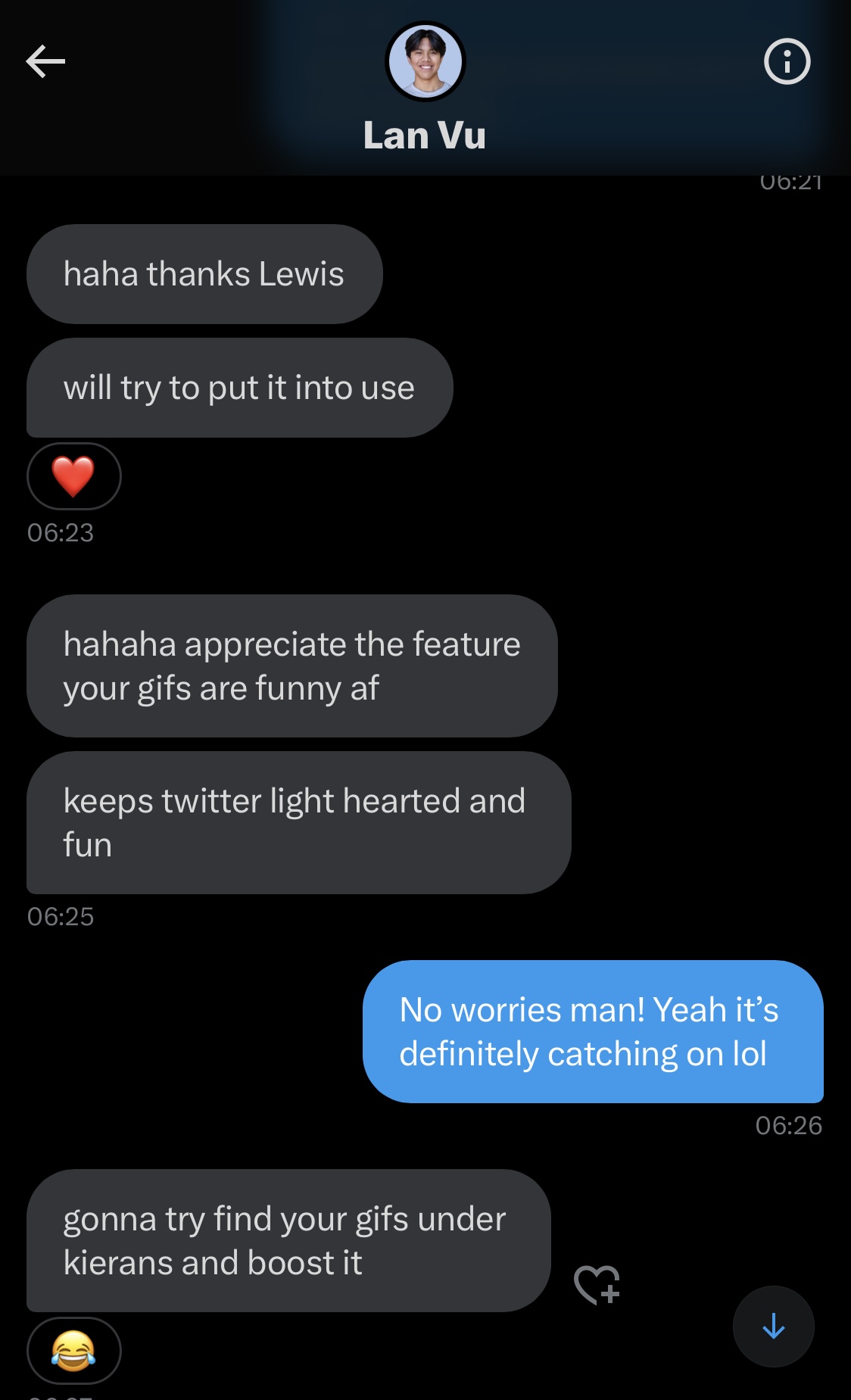Tap the heart reaction under "put it into use"
The image size is (851, 1400).
tap(73, 476)
